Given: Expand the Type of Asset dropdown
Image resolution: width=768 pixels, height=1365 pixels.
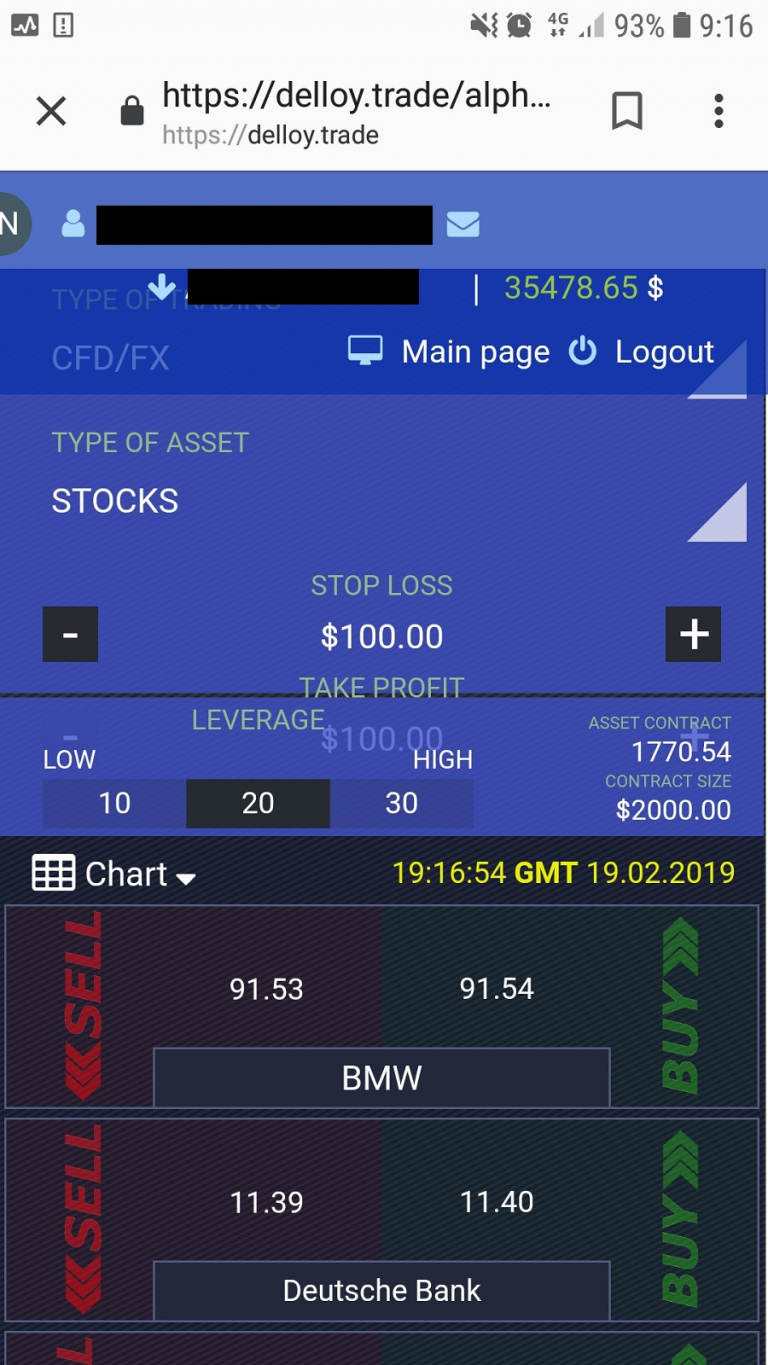Looking at the screenshot, I should tap(716, 511).
